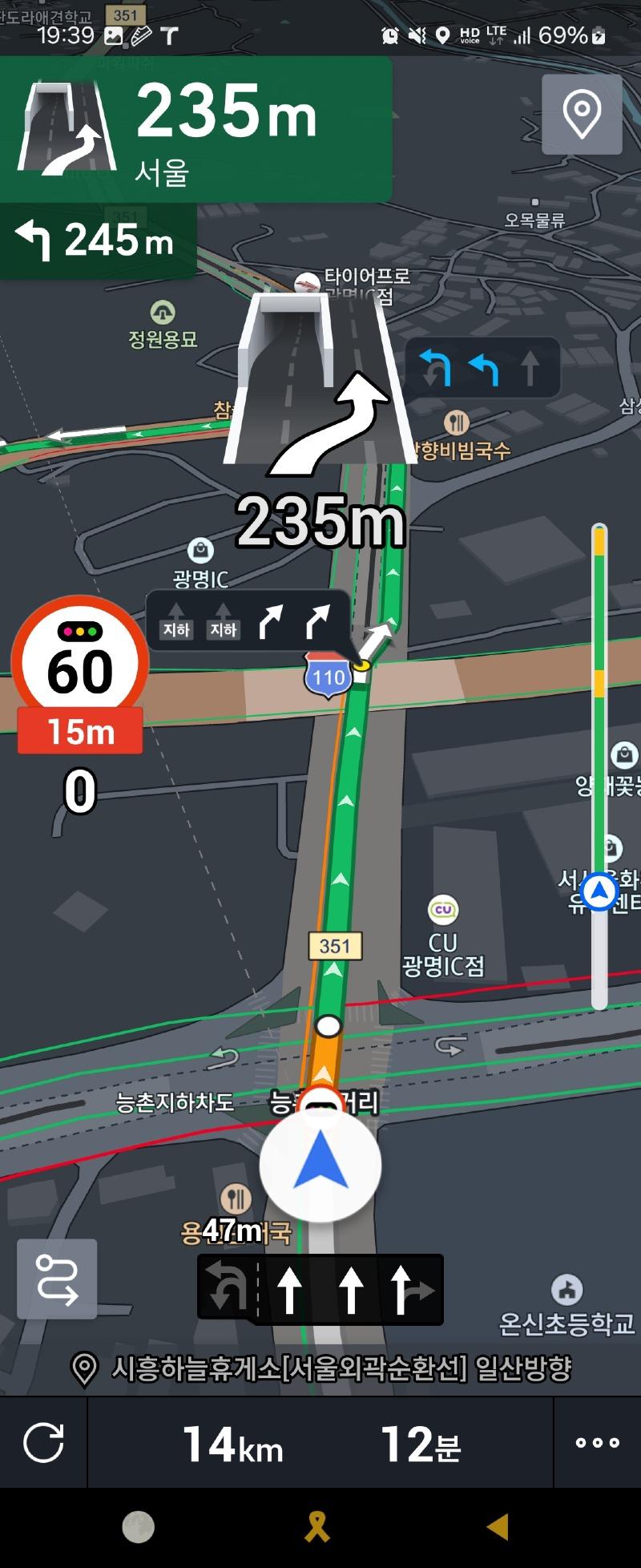Viewport: 641px width, 1568px height.
Task: Open the route overview button
Action: (x=57, y=1279)
